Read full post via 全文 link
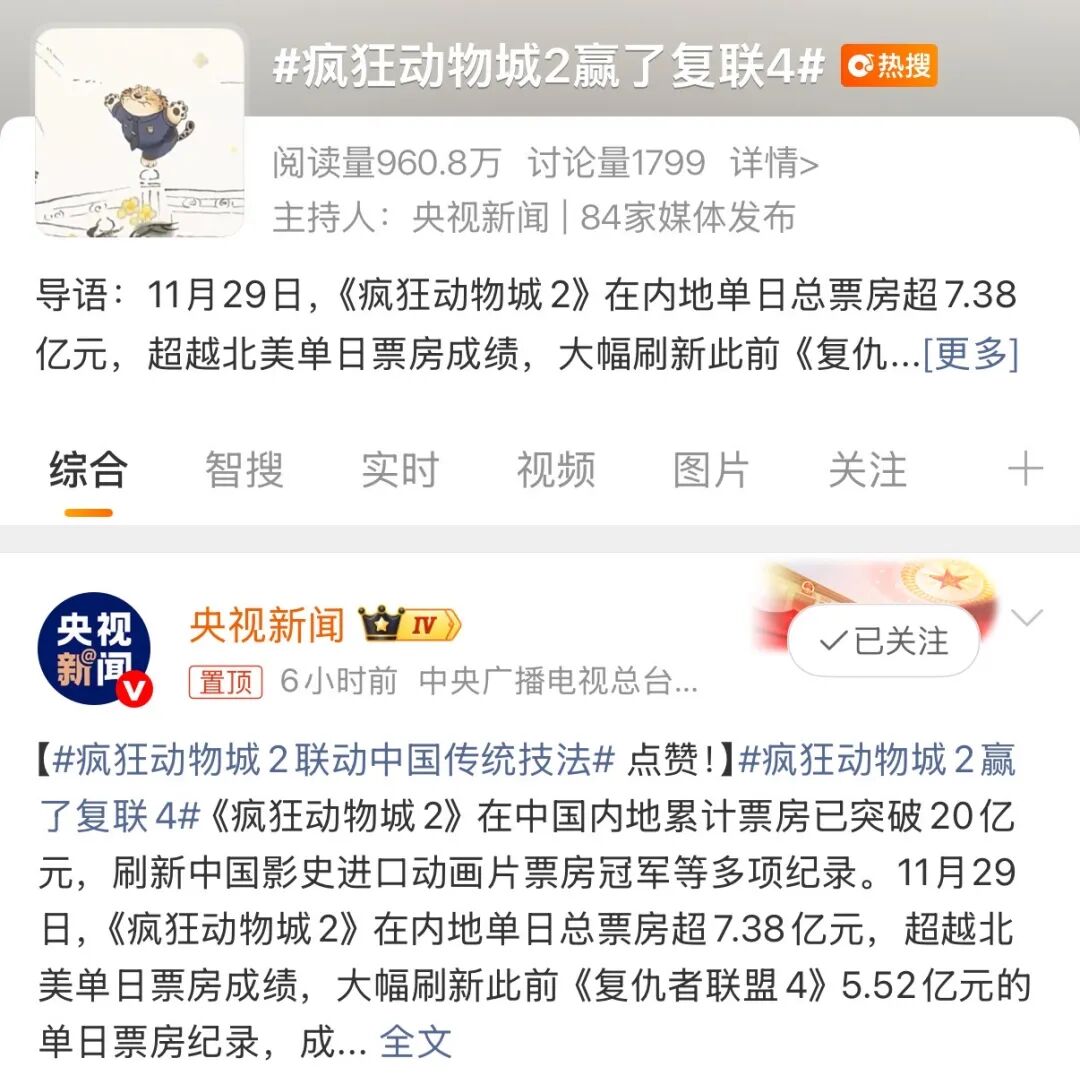1080x1084 pixels. click(x=416, y=1042)
